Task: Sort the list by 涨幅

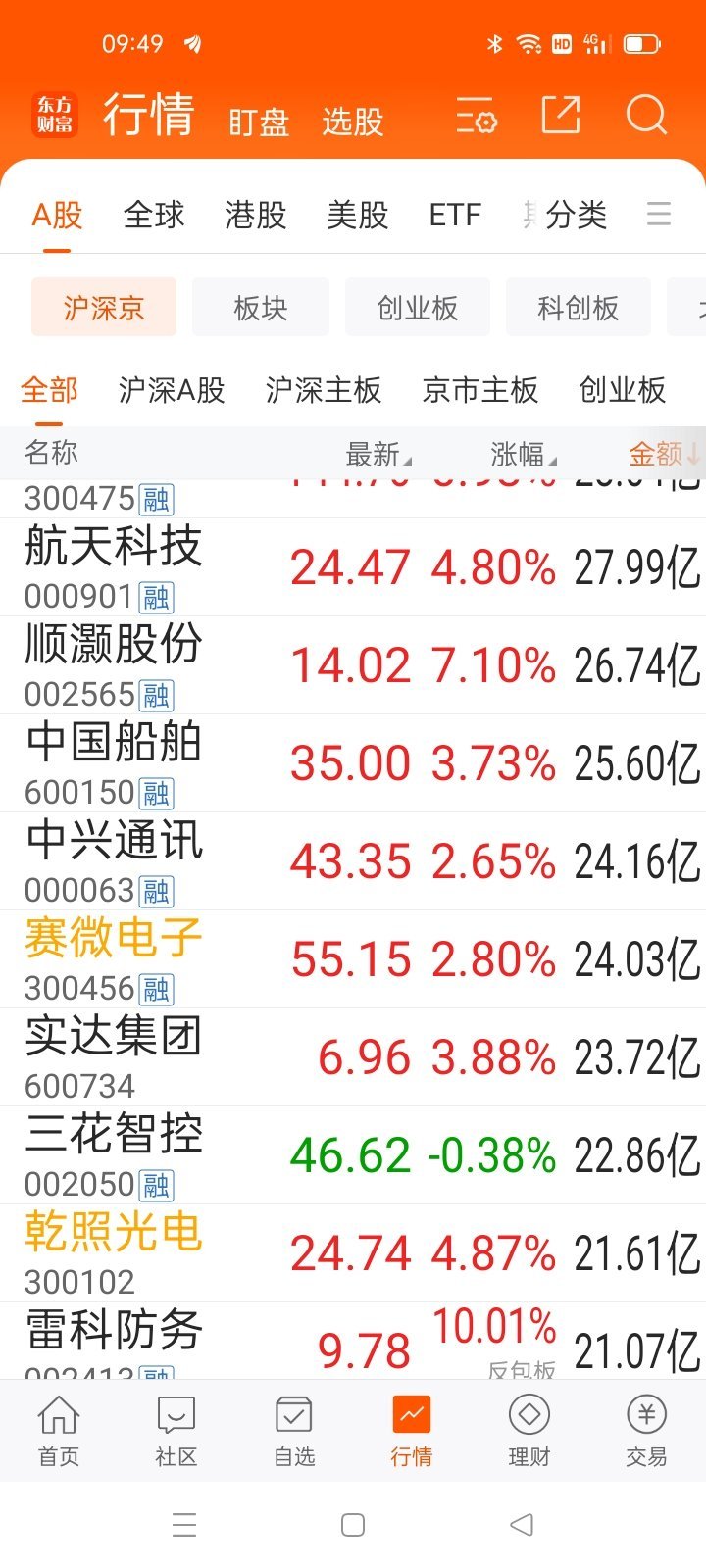Action: point(522,454)
